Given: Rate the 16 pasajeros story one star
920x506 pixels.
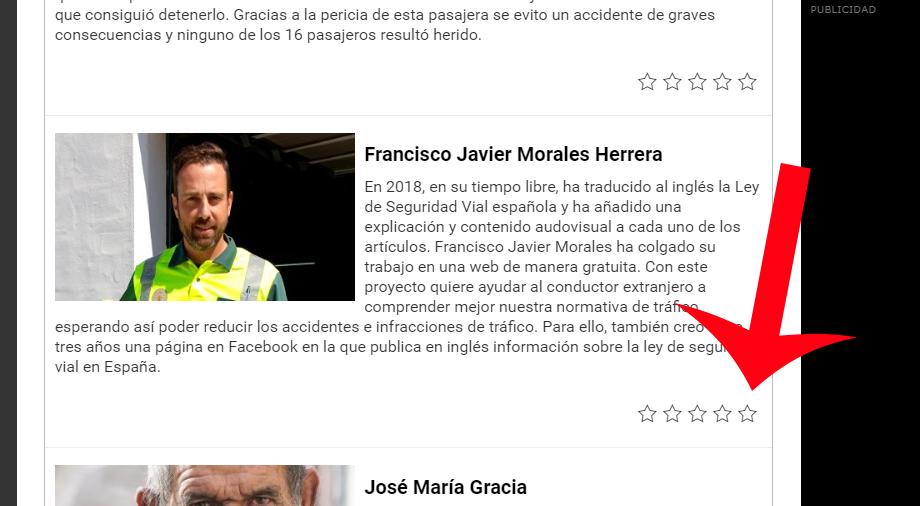Looking at the screenshot, I should [647, 82].
